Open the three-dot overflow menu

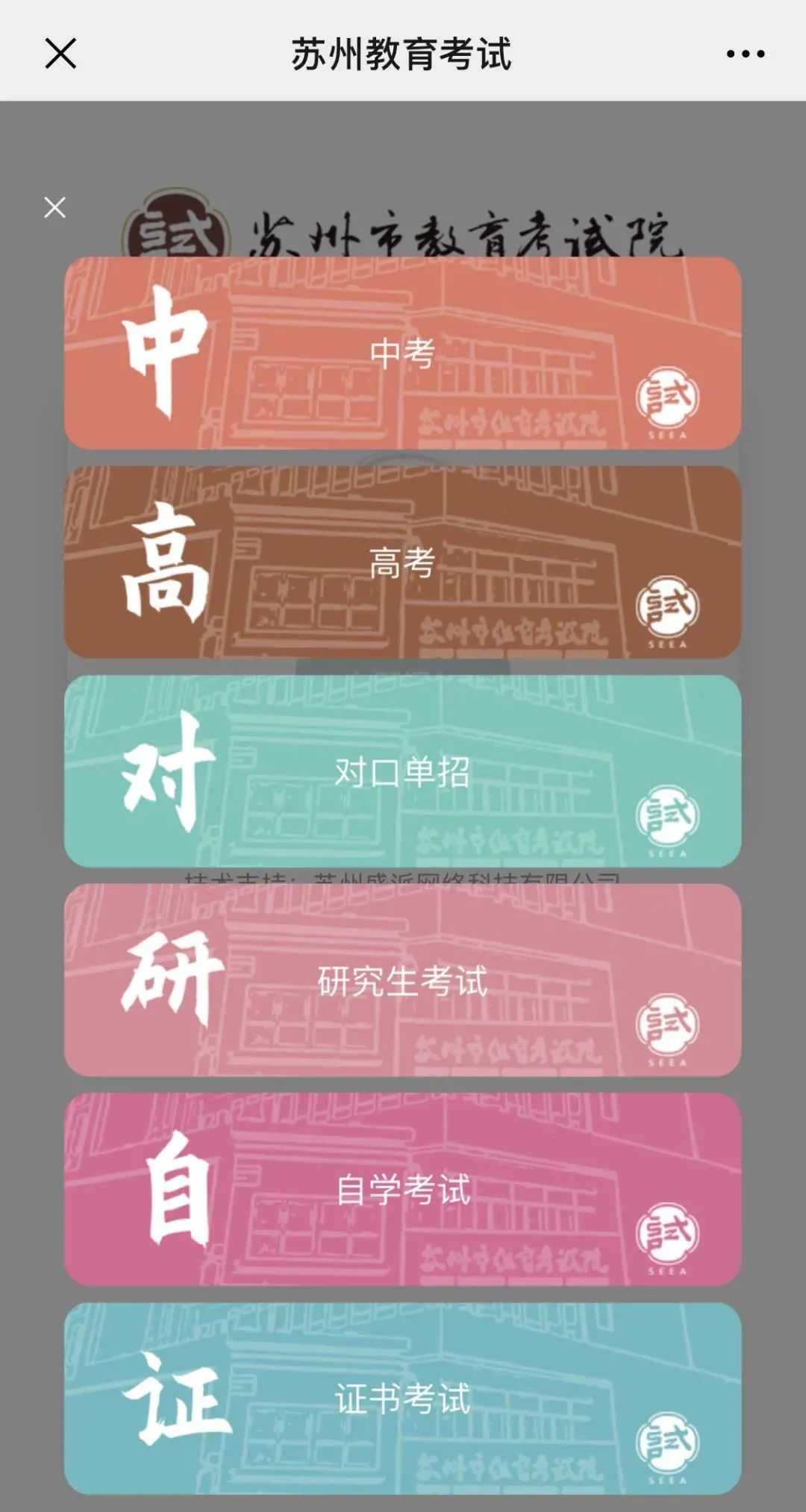(x=746, y=54)
